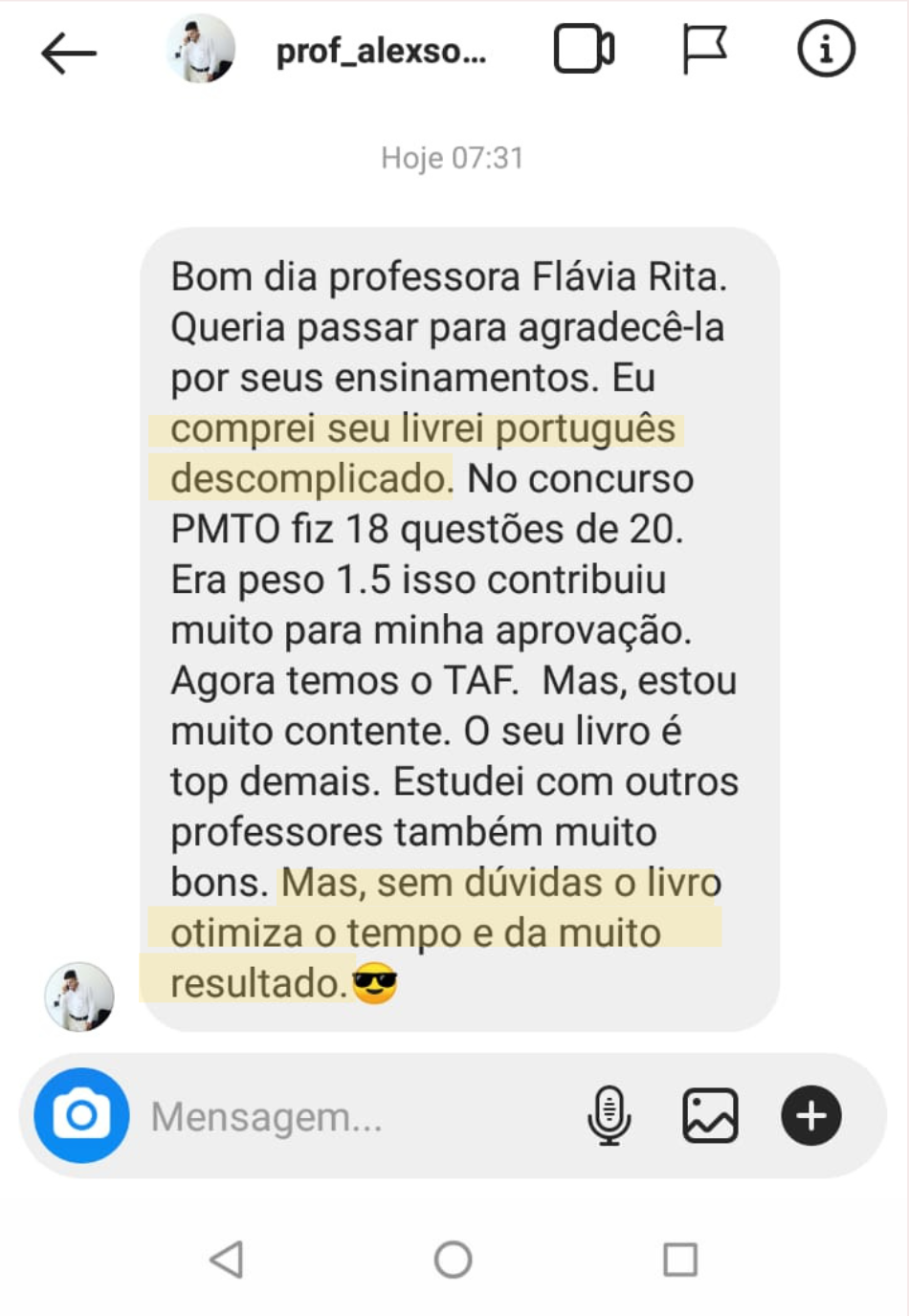The height and width of the screenshot is (1316, 909).
Task: Open prof_alexso profile from the header
Action: pyautogui.click(x=381, y=52)
